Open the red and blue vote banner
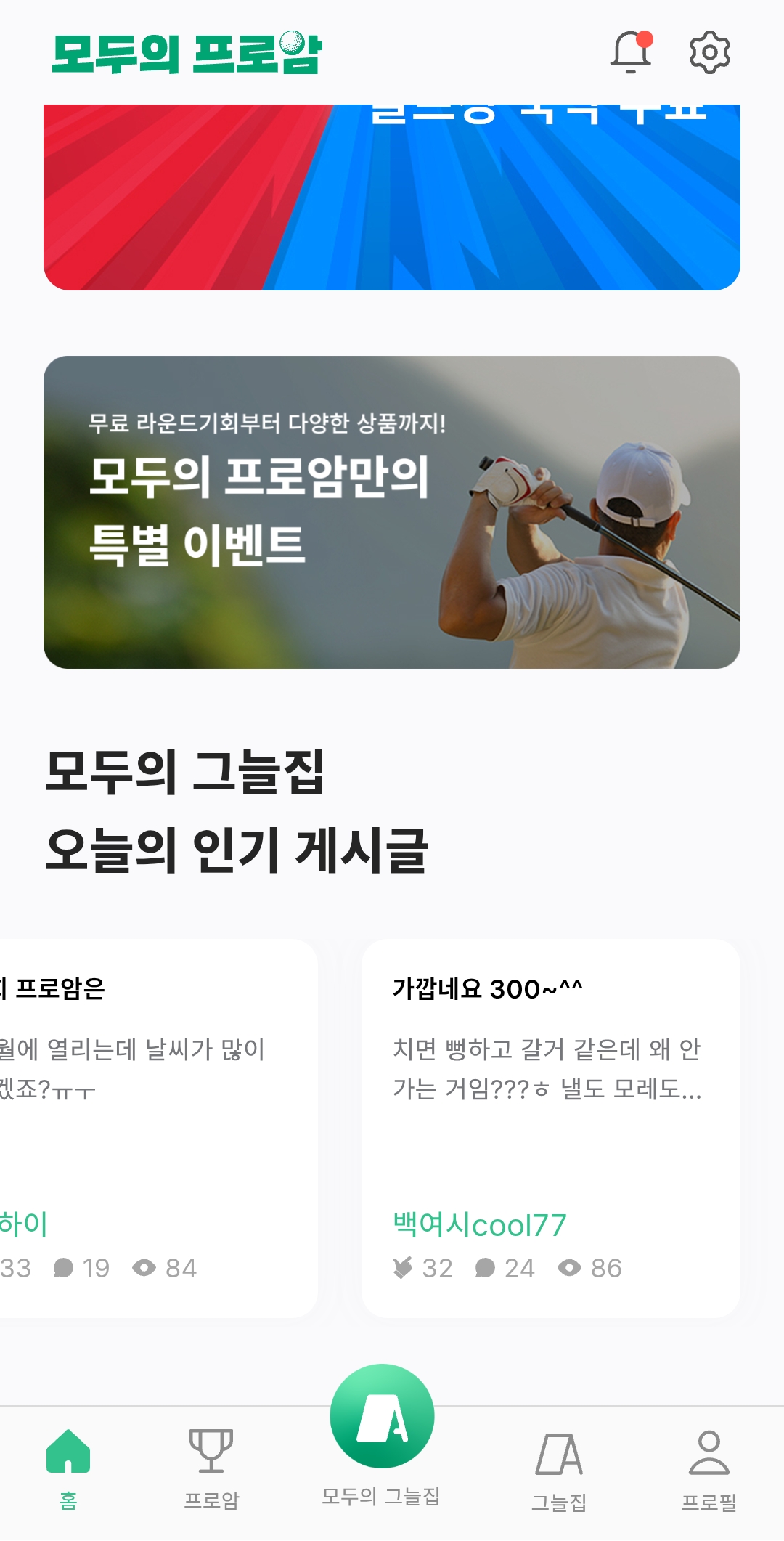The height and width of the screenshot is (1541, 784). tap(392, 198)
